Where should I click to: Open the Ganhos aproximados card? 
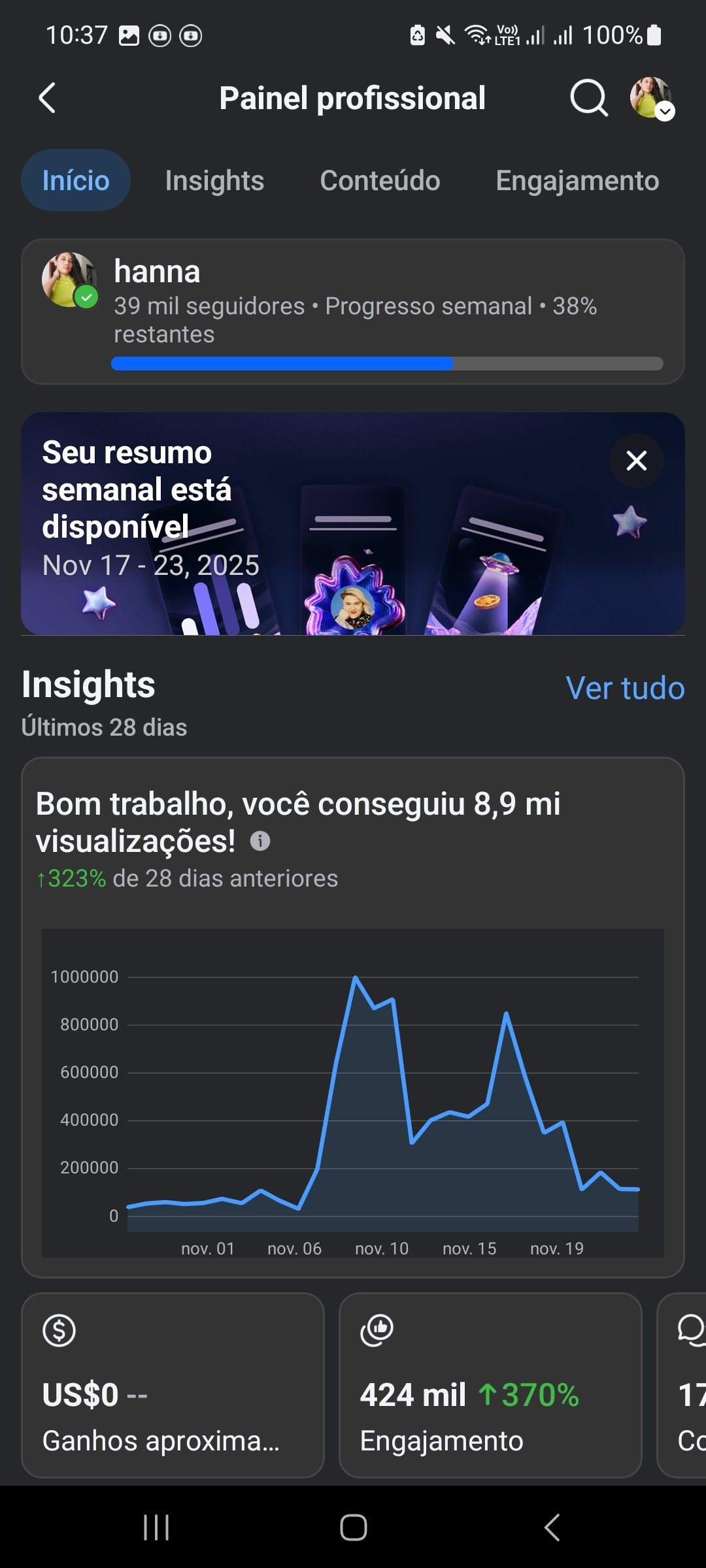173,1385
